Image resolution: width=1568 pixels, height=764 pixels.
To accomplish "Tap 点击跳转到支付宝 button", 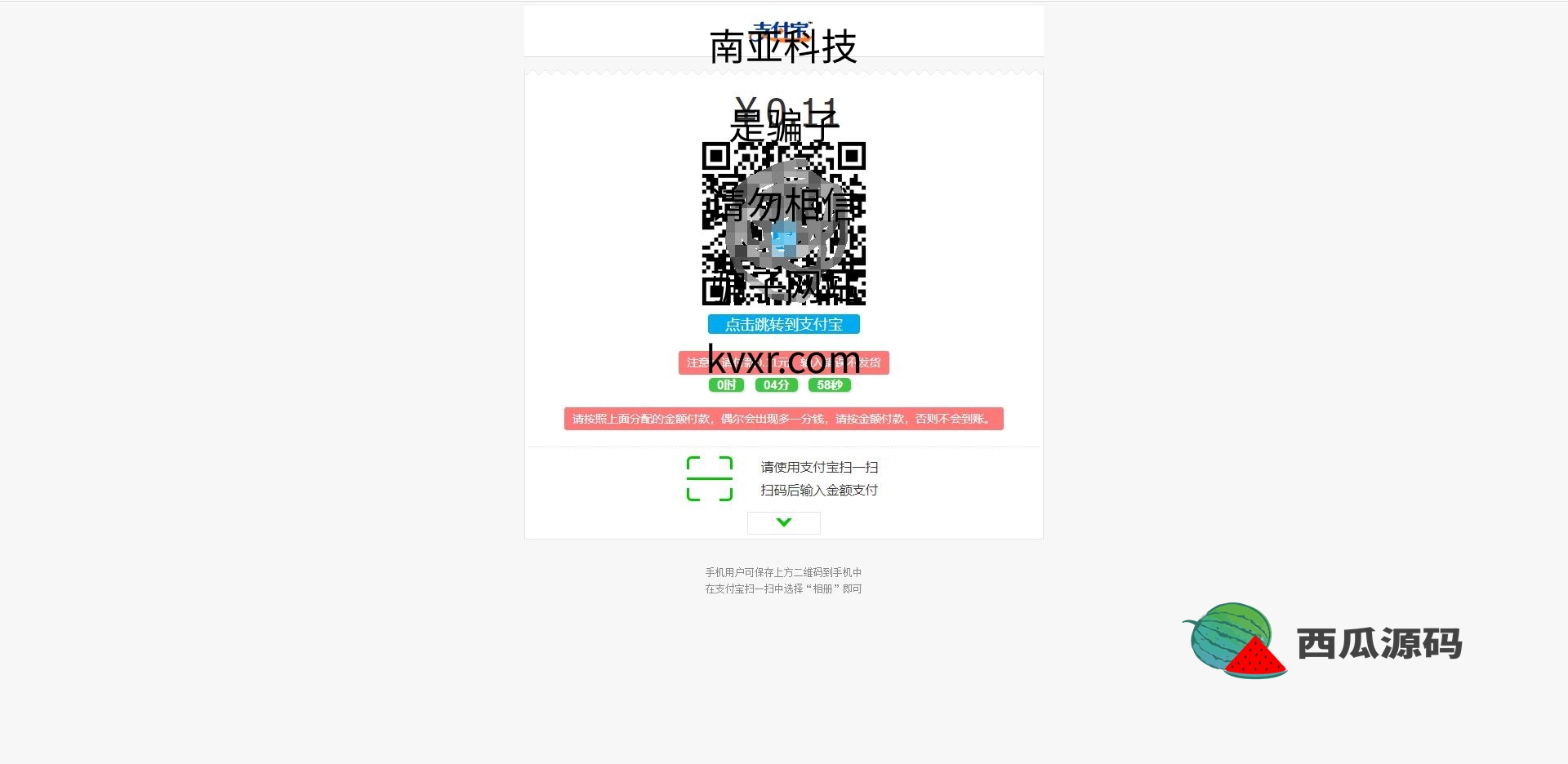I will 783,324.
